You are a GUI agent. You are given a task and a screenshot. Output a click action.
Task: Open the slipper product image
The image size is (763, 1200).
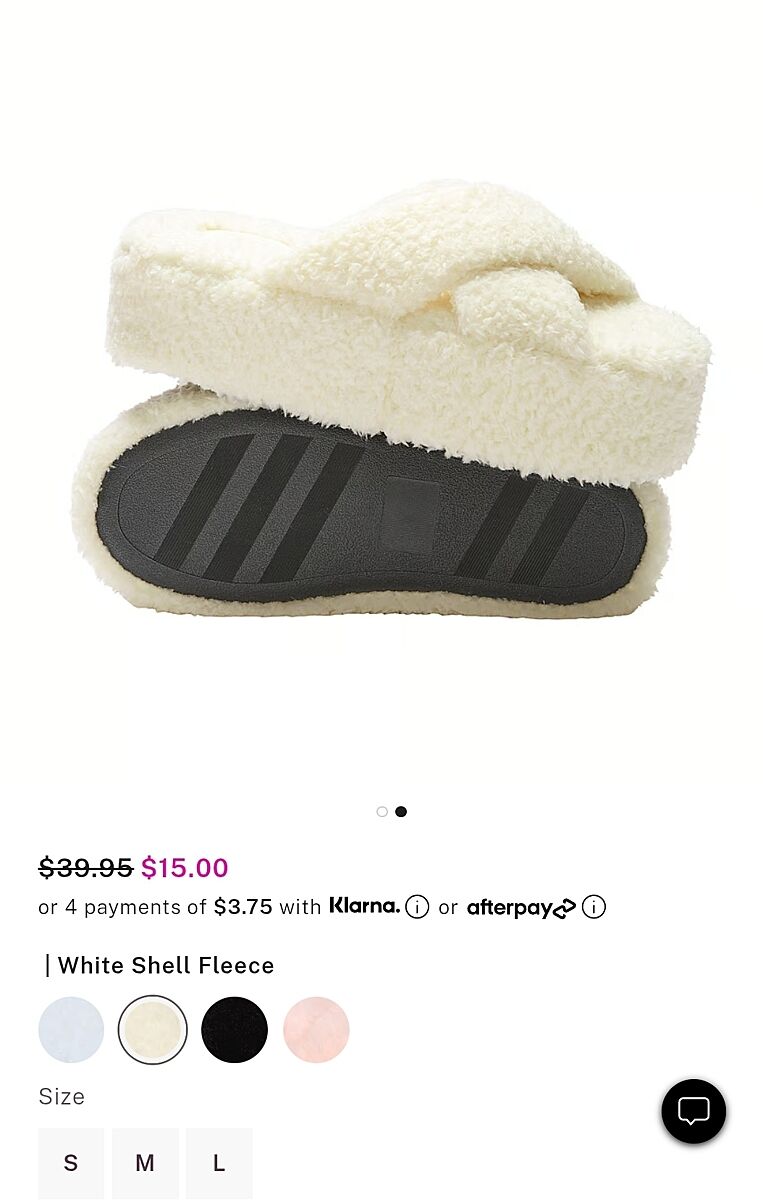390,400
